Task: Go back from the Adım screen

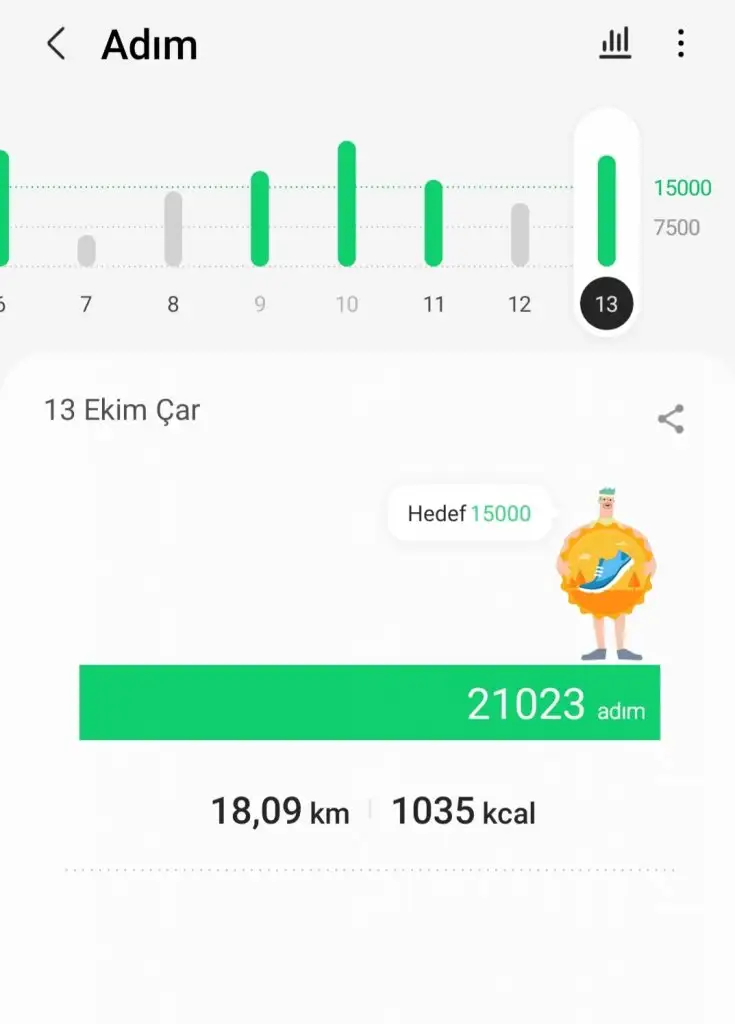Action: pos(56,44)
